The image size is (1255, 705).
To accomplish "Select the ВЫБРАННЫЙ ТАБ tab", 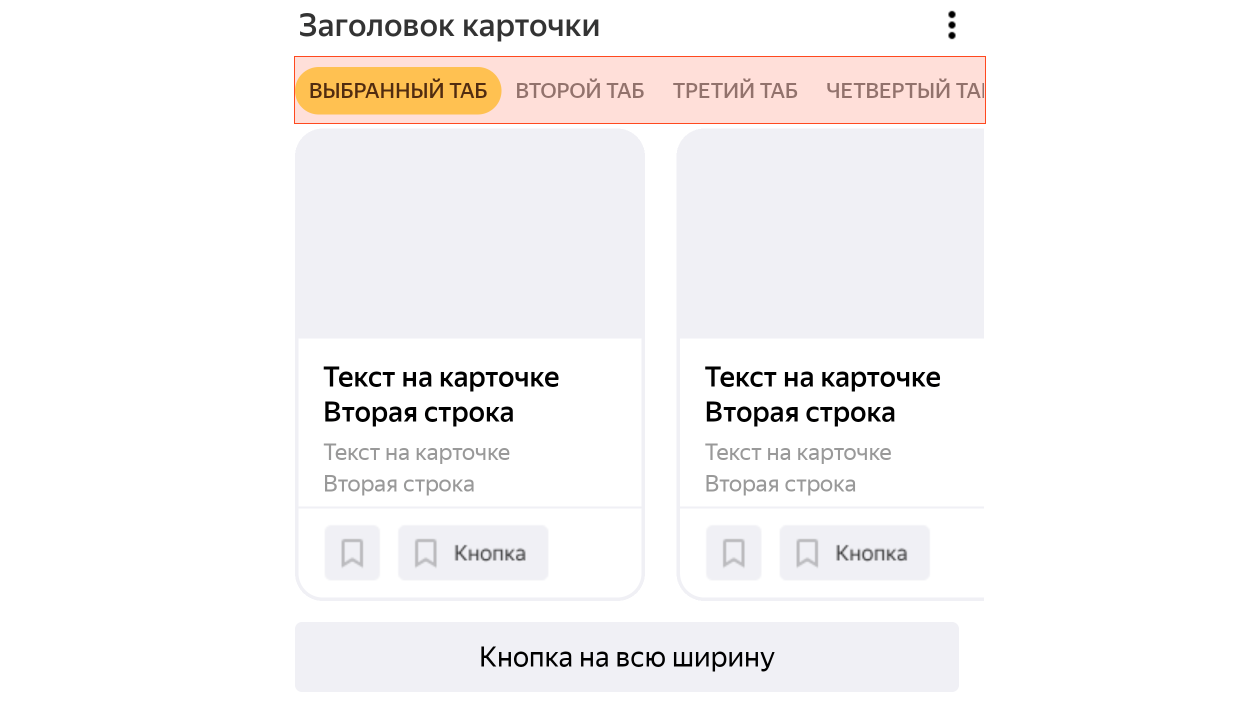I will pyautogui.click(x=398, y=91).
